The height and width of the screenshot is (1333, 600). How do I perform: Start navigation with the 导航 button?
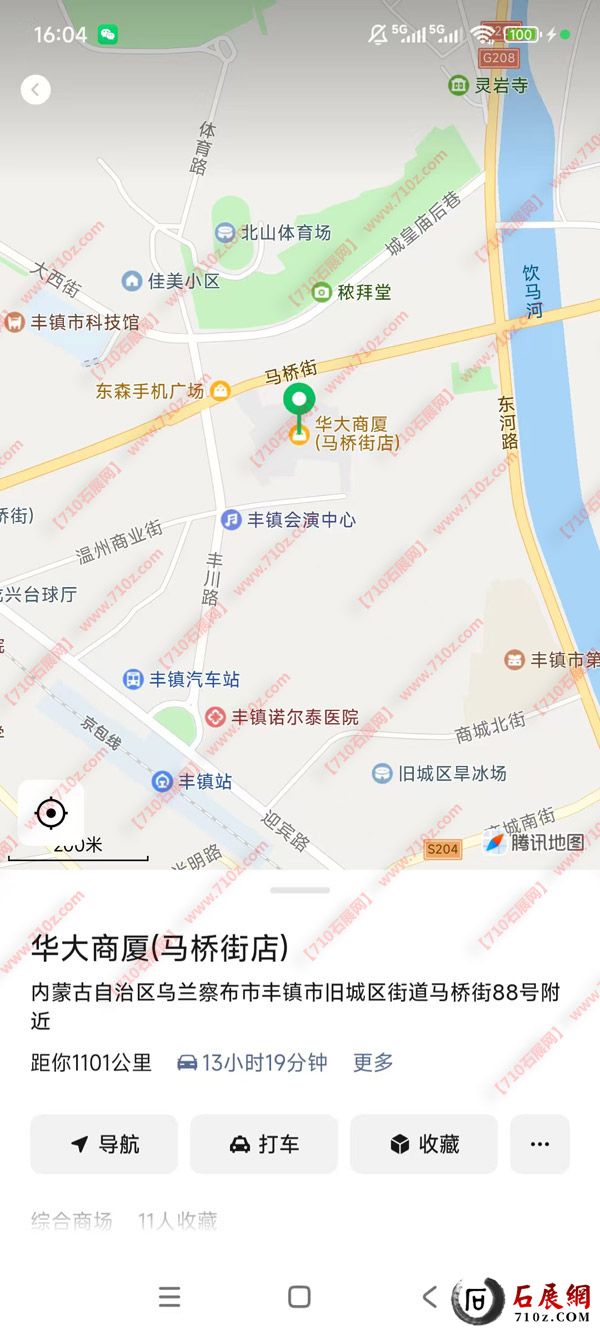click(104, 1144)
